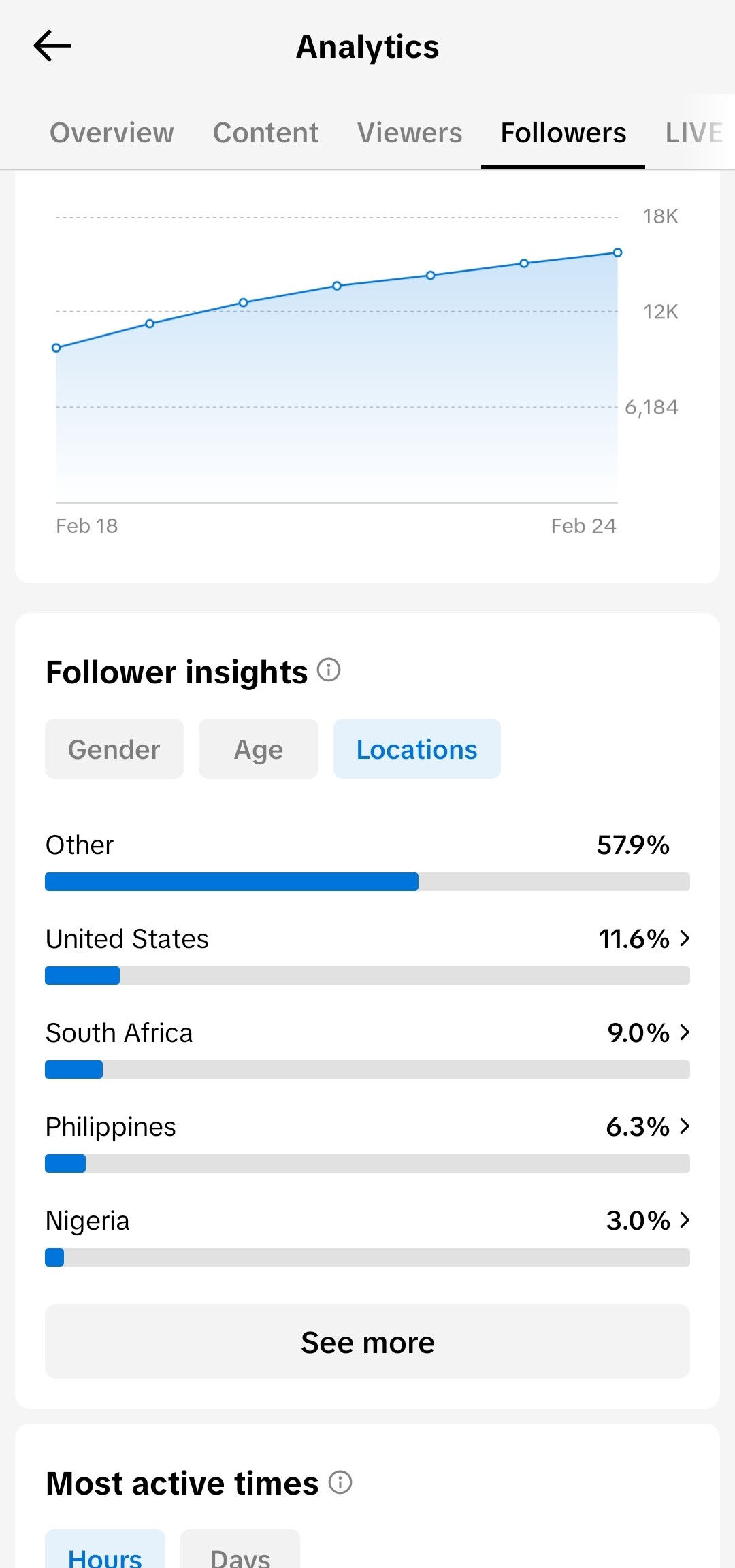Open Philippines location details
Screen dimensions: 735x1568
pyautogui.click(x=367, y=1142)
